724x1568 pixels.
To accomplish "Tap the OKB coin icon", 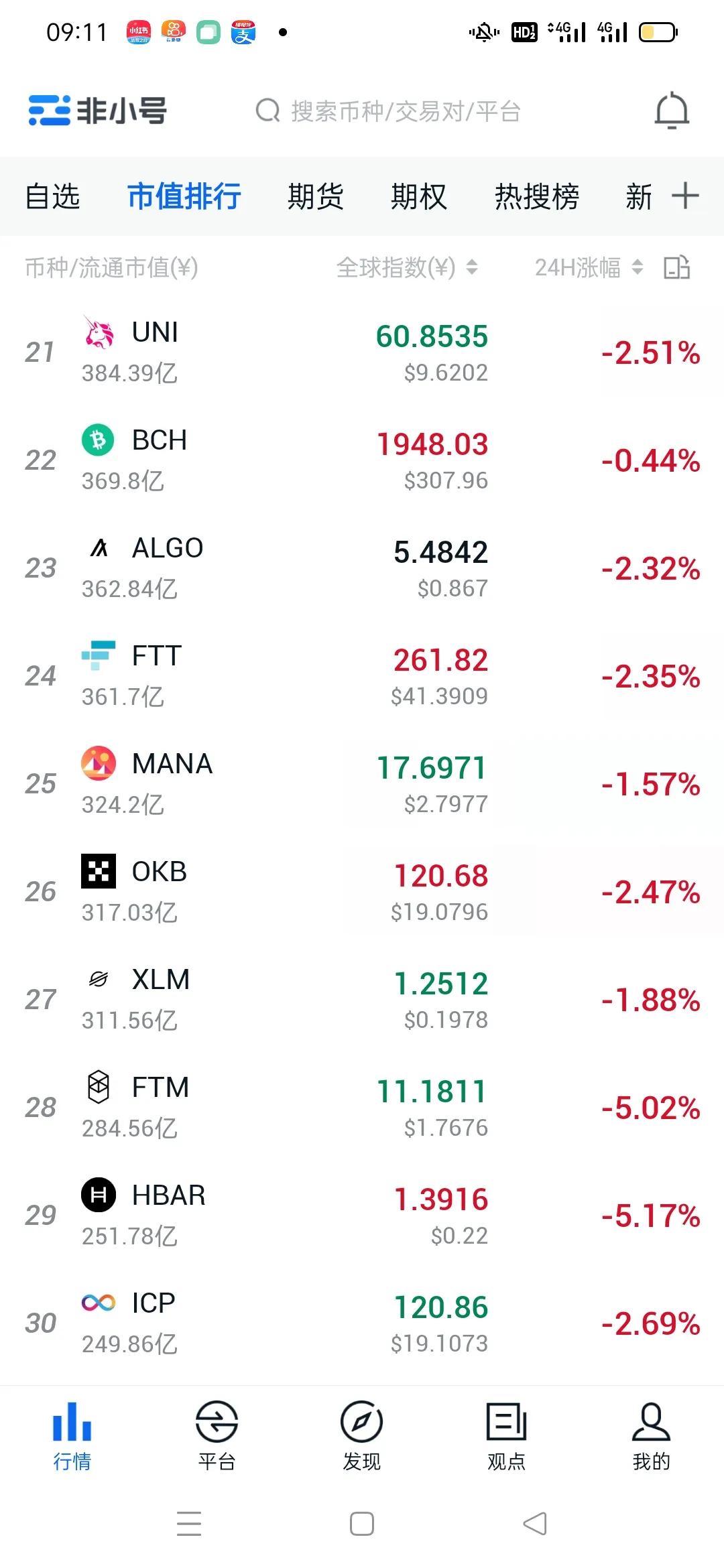I will (x=98, y=872).
